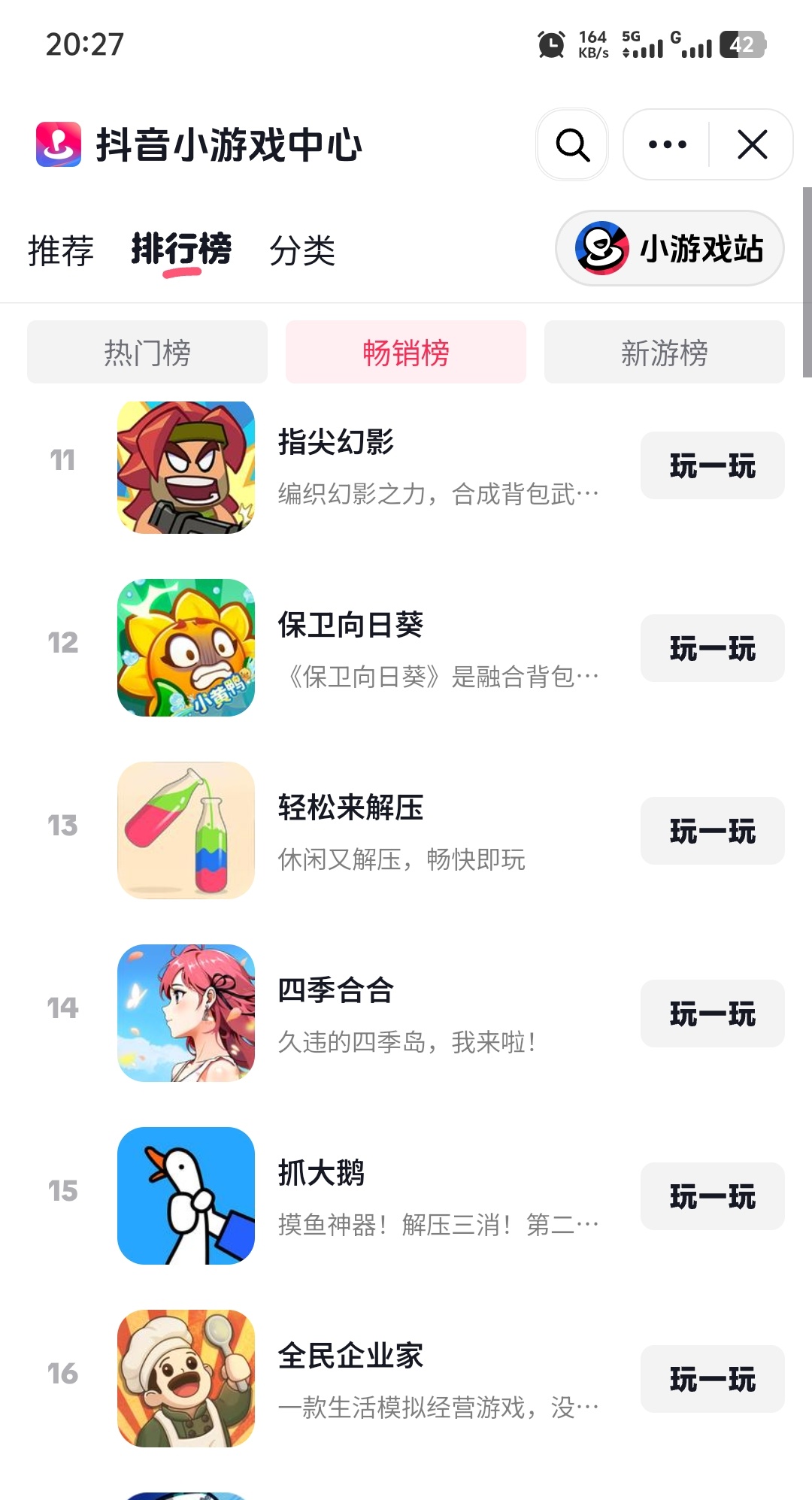This screenshot has width=812, height=1500.
Task: View the 轻松来解压 game entry
Action: click(350, 808)
